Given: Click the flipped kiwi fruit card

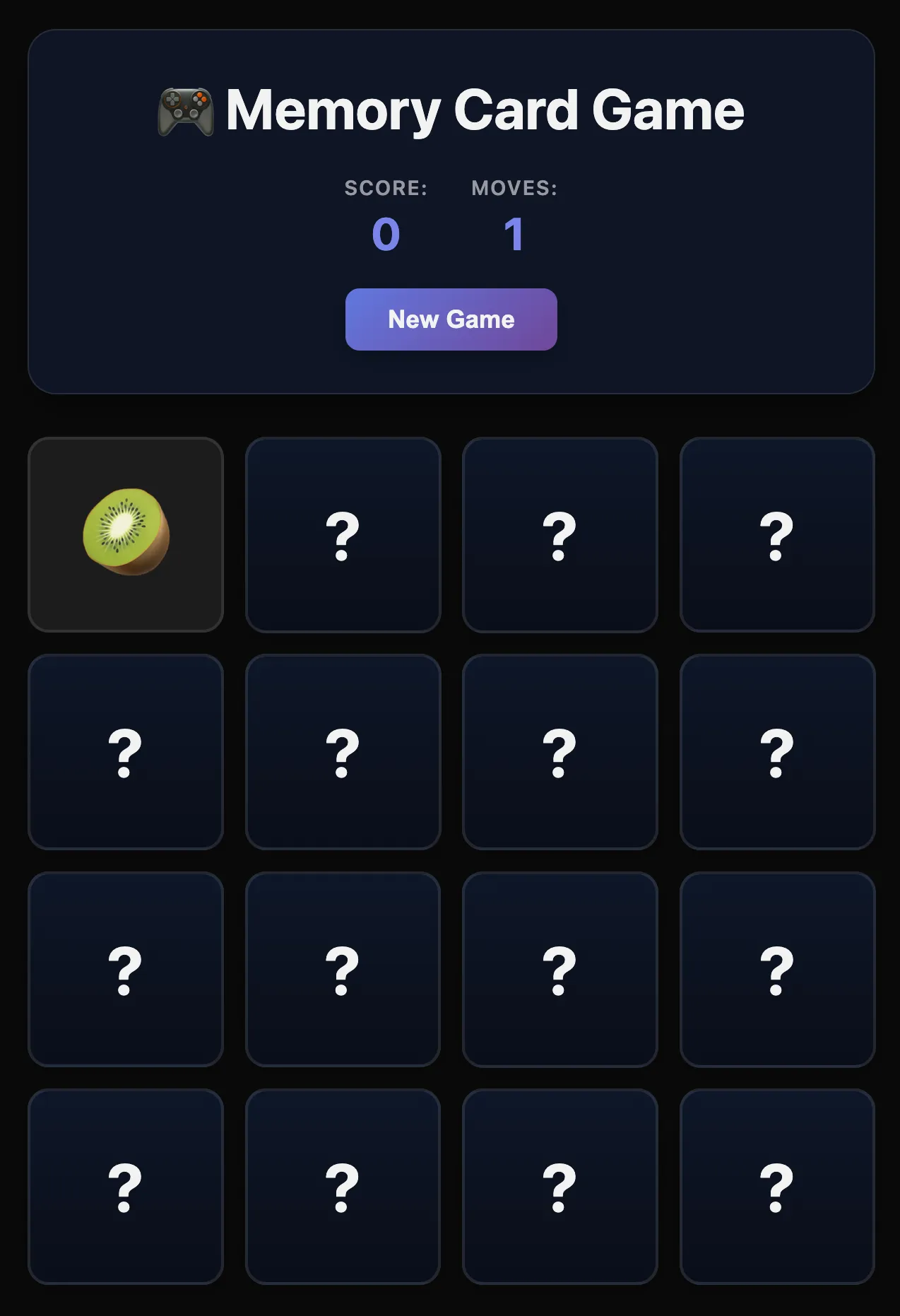Looking at the screenshot, I should pos(126,534).
